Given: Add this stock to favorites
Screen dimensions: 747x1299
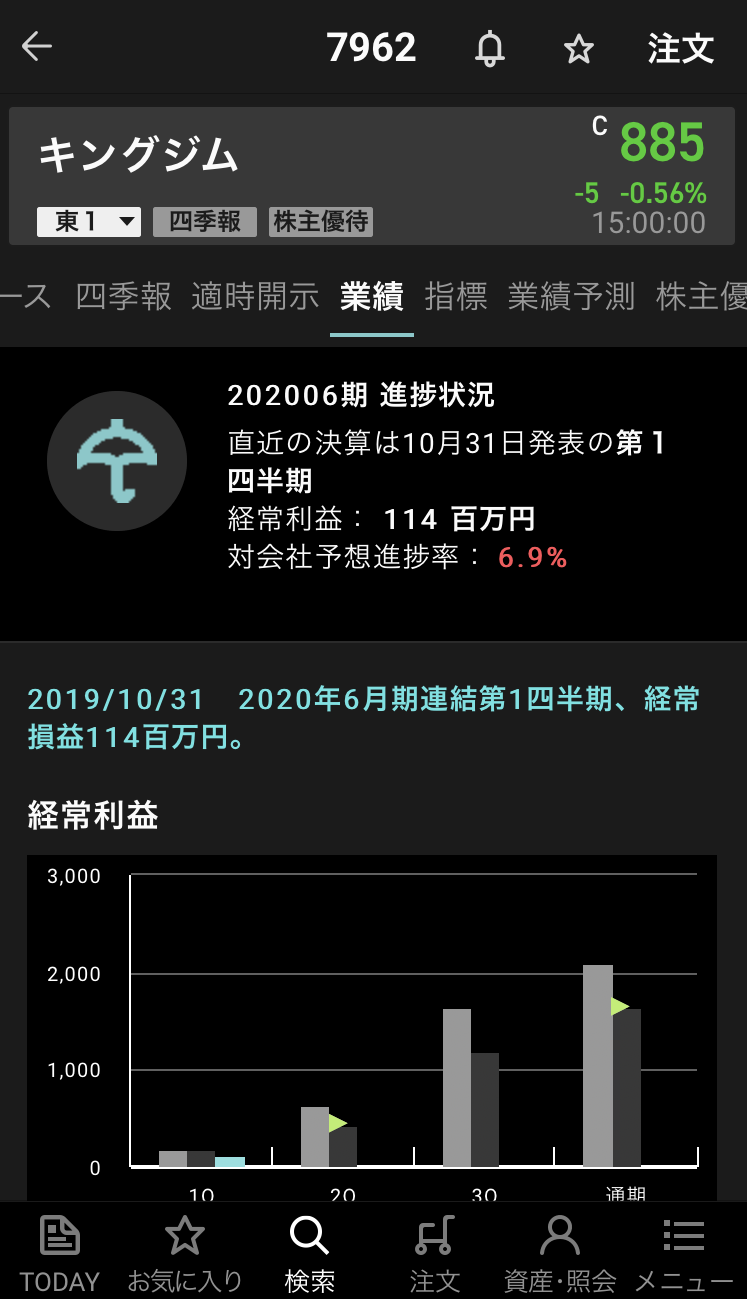Looking at the screenshot, I should [579, 48].
